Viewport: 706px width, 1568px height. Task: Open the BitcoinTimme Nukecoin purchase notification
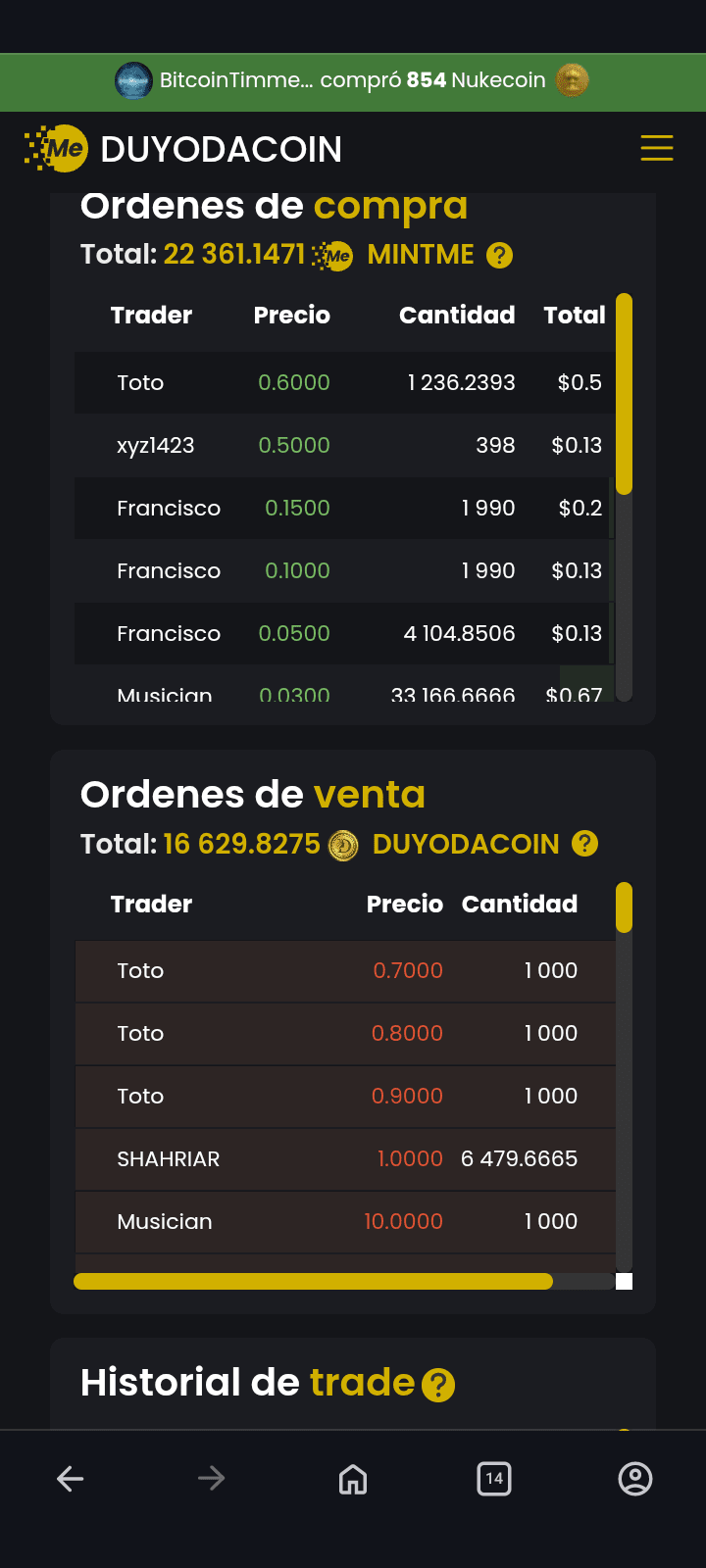pyautogui.click(x=352, y=80)
